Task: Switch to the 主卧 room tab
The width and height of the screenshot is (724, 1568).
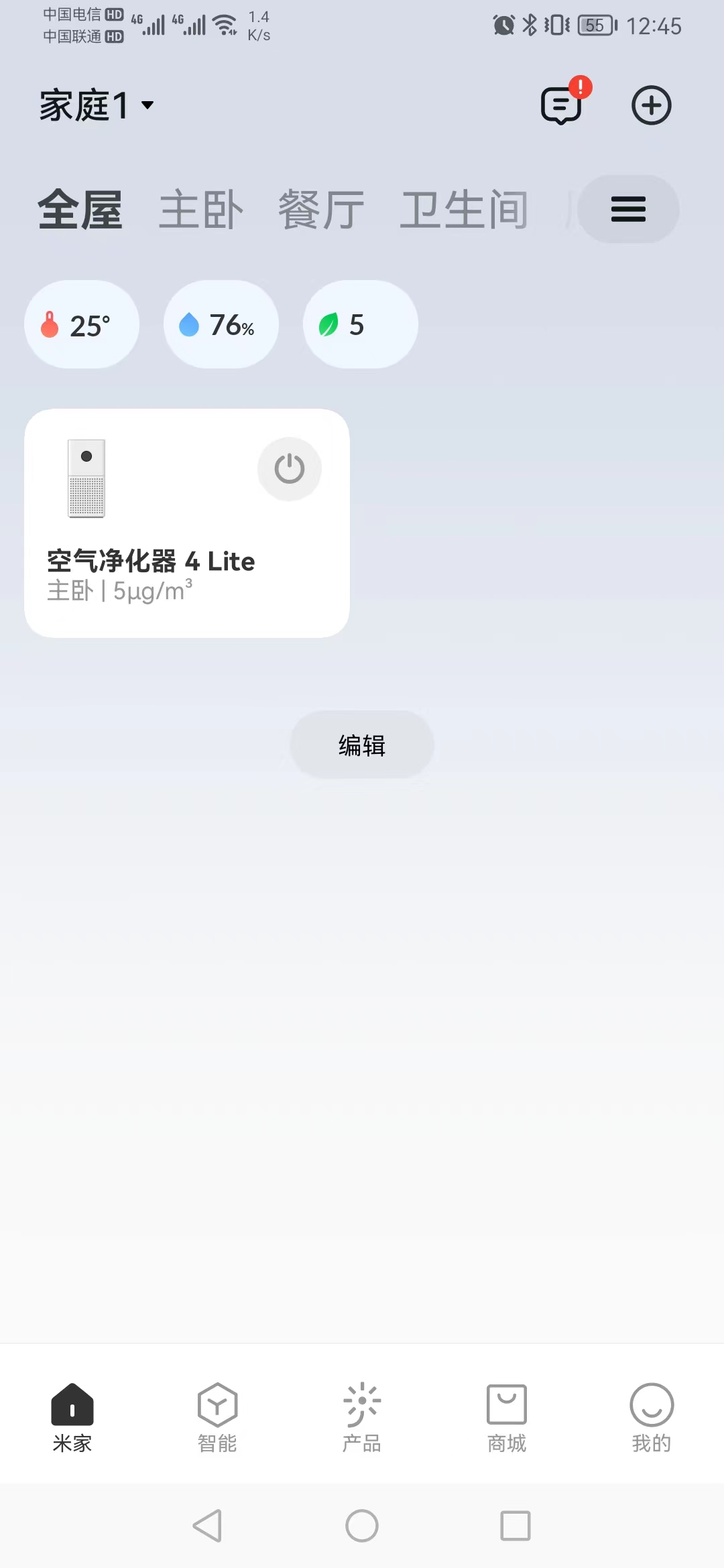Action: [200, 210]
